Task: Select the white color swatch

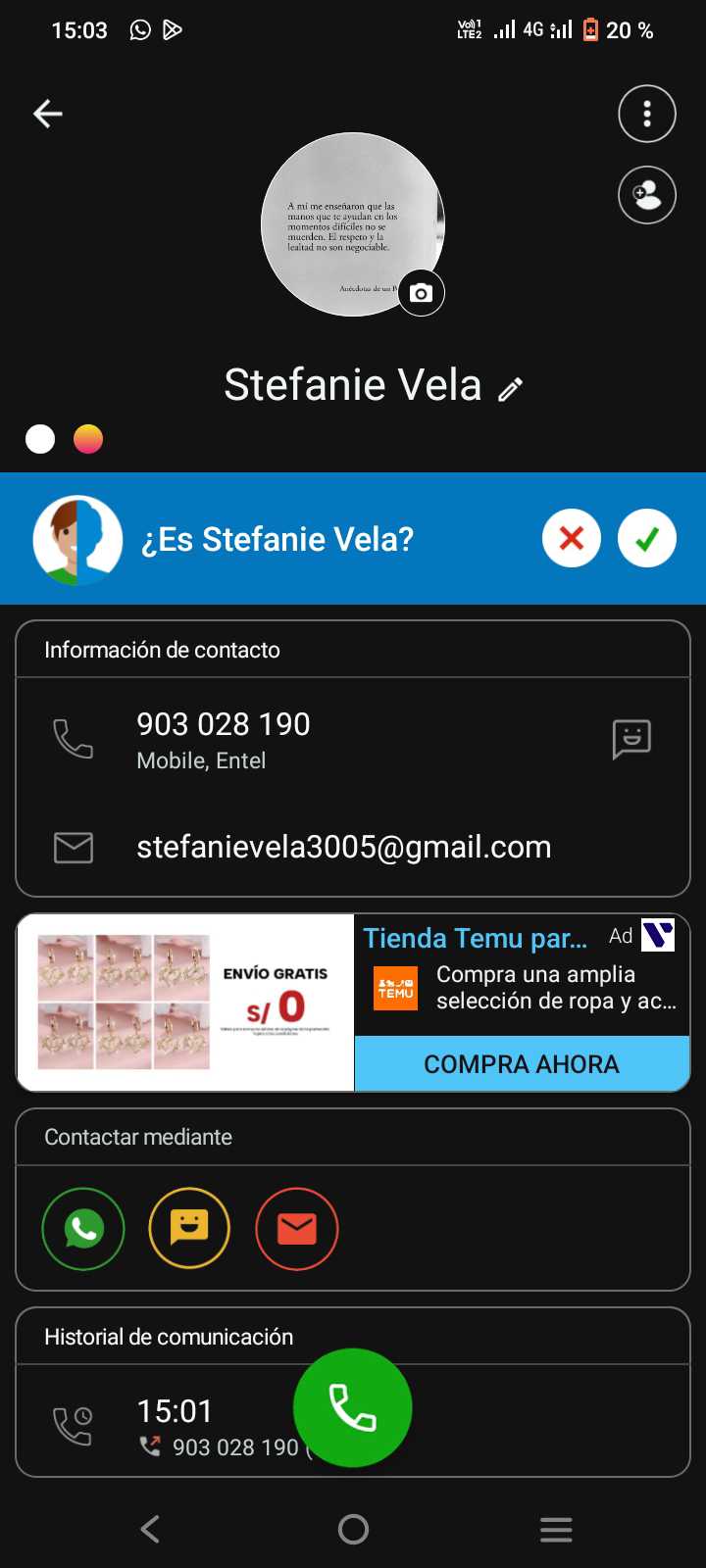Action: click(40, 438)
